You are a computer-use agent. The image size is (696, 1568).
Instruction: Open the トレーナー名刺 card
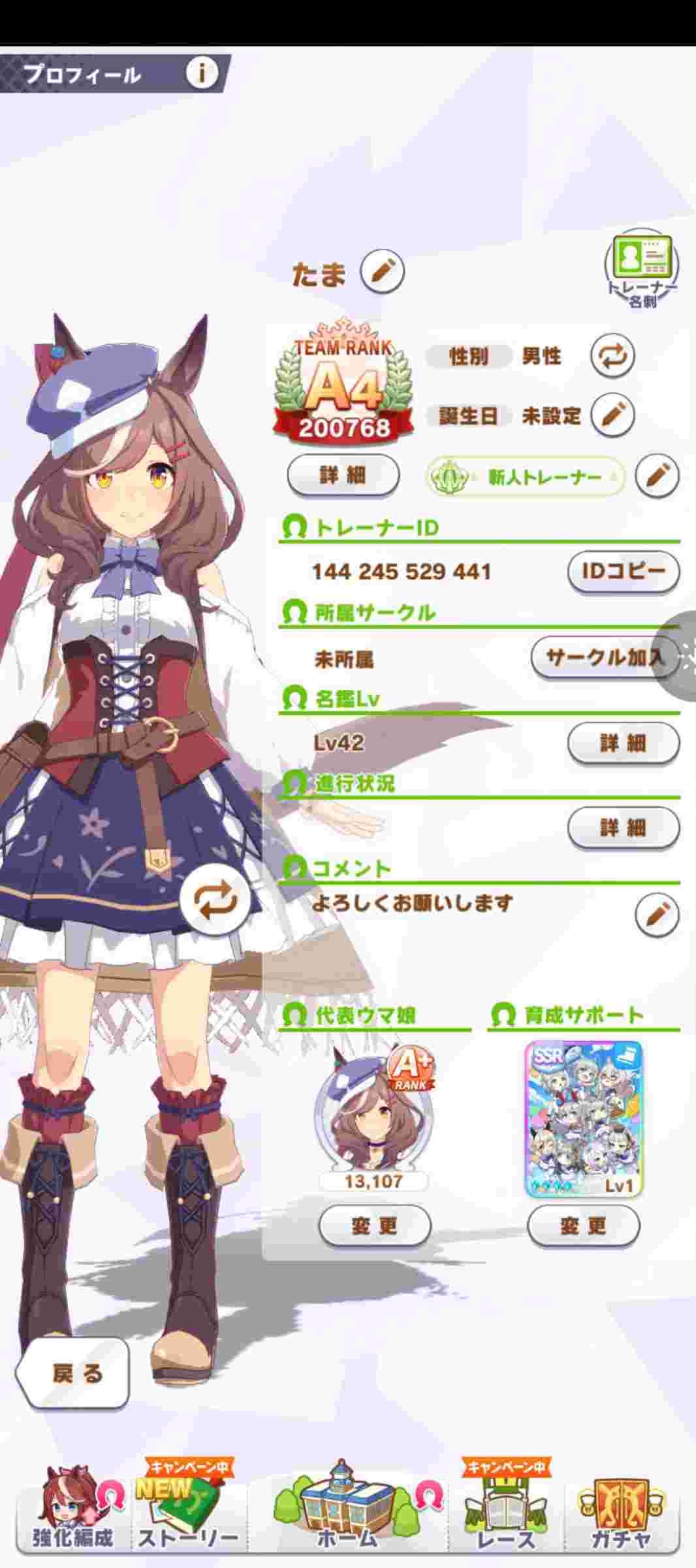[642, 270]
